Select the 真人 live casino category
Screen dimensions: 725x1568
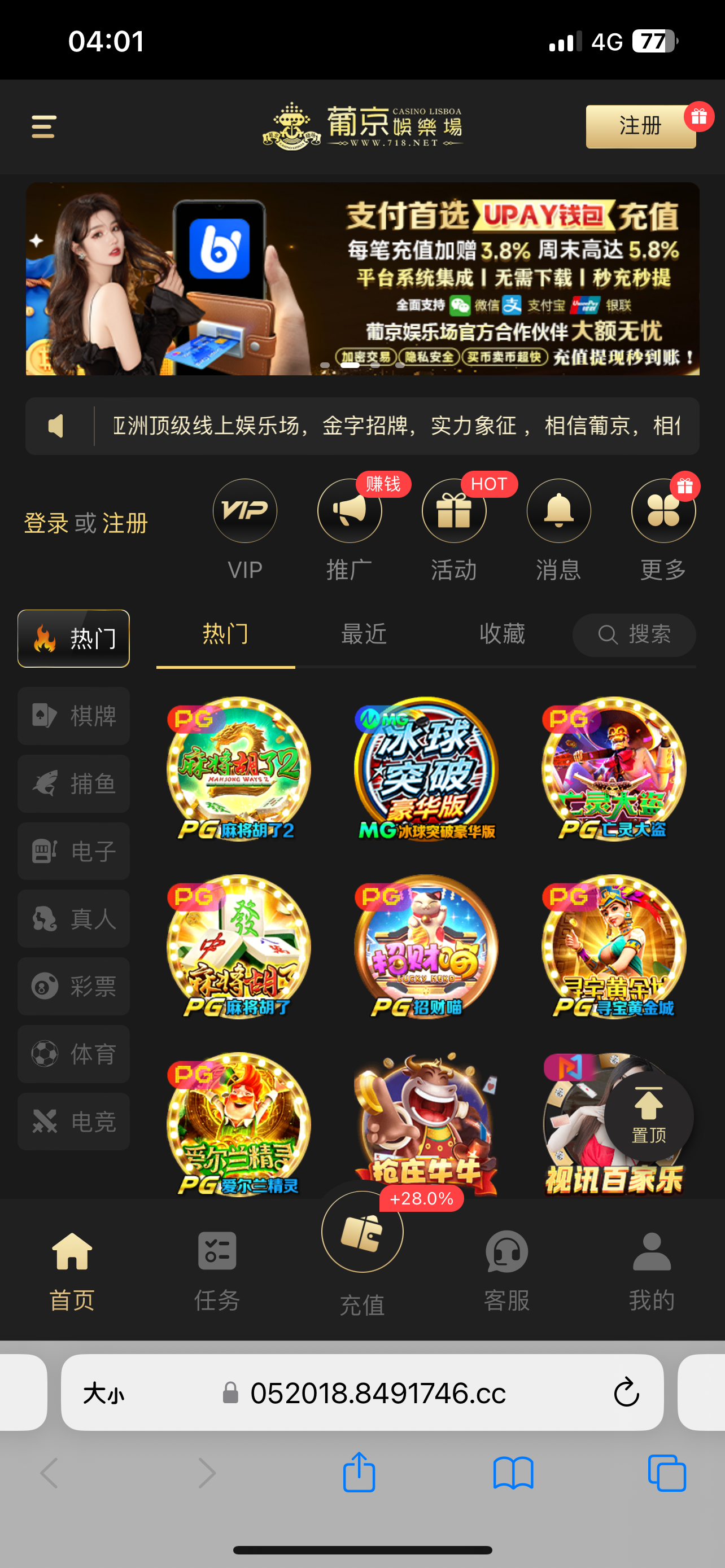[73, 918]
